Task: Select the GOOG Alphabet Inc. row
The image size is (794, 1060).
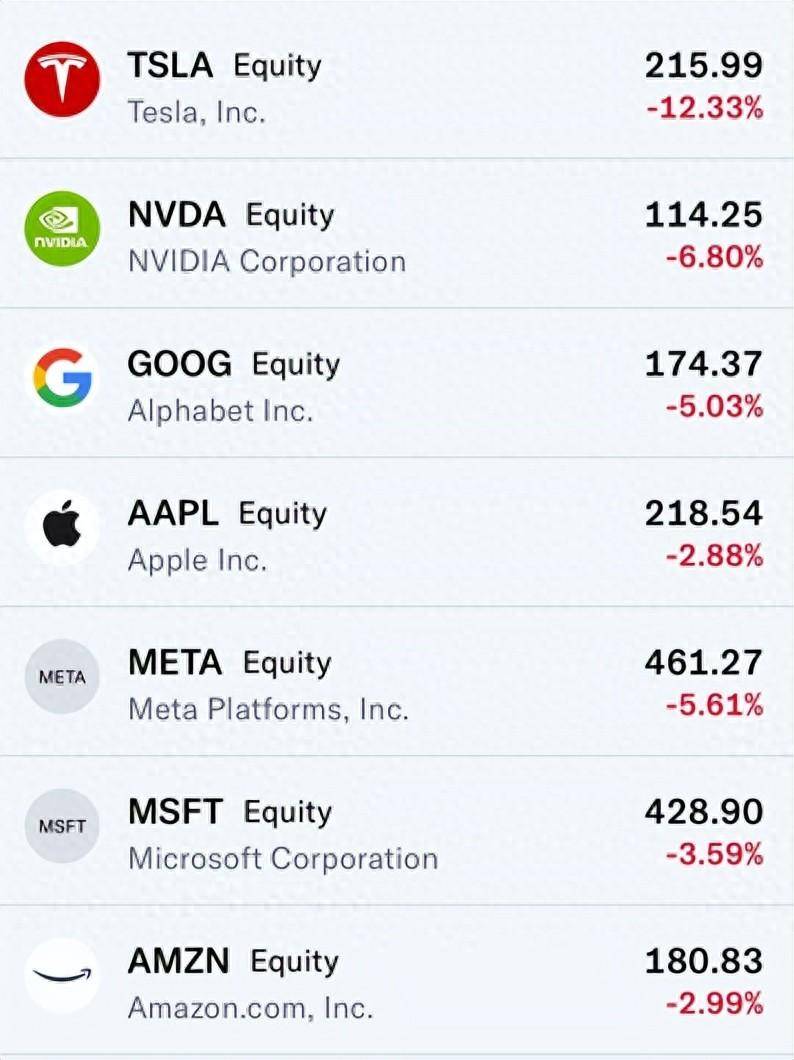Action: 396,385
